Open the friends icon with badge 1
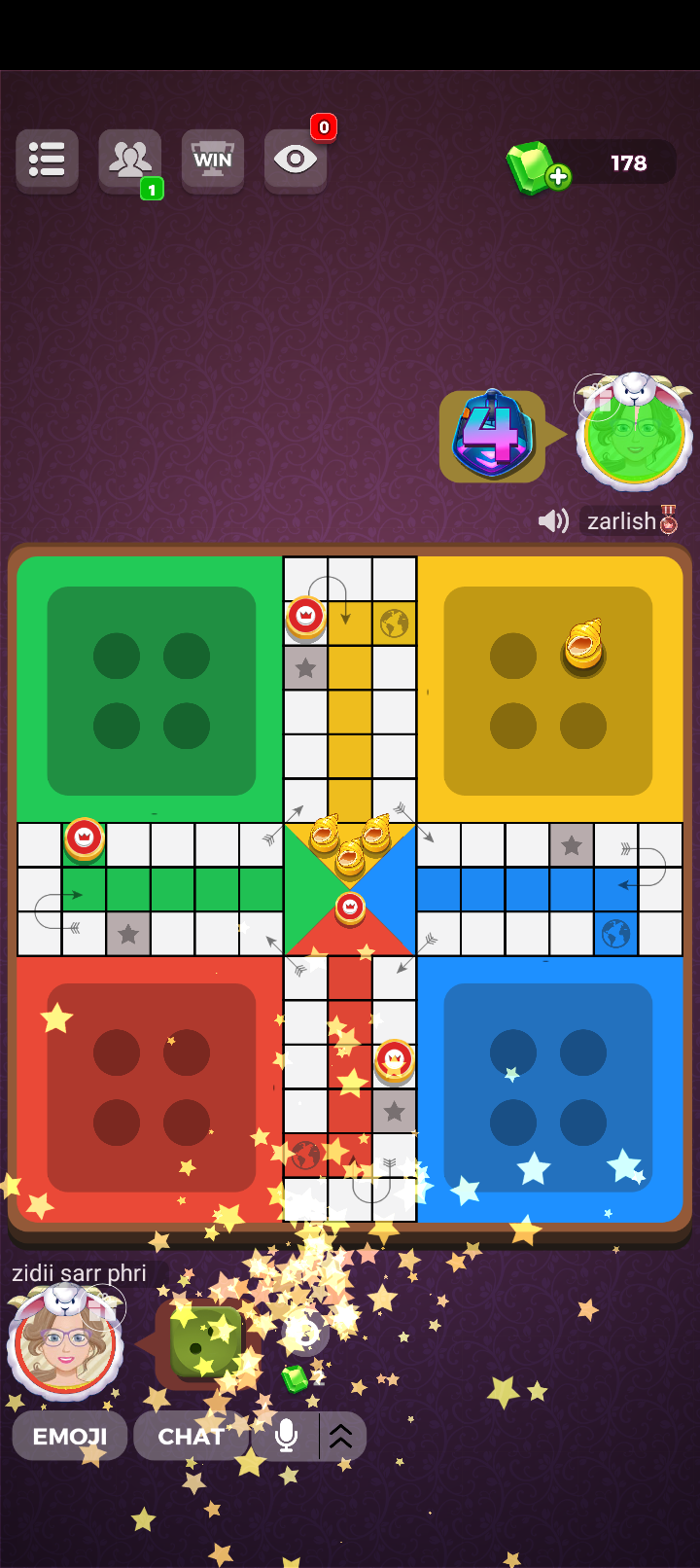This screenshot has width=700, height=1568. click(130, 160)
